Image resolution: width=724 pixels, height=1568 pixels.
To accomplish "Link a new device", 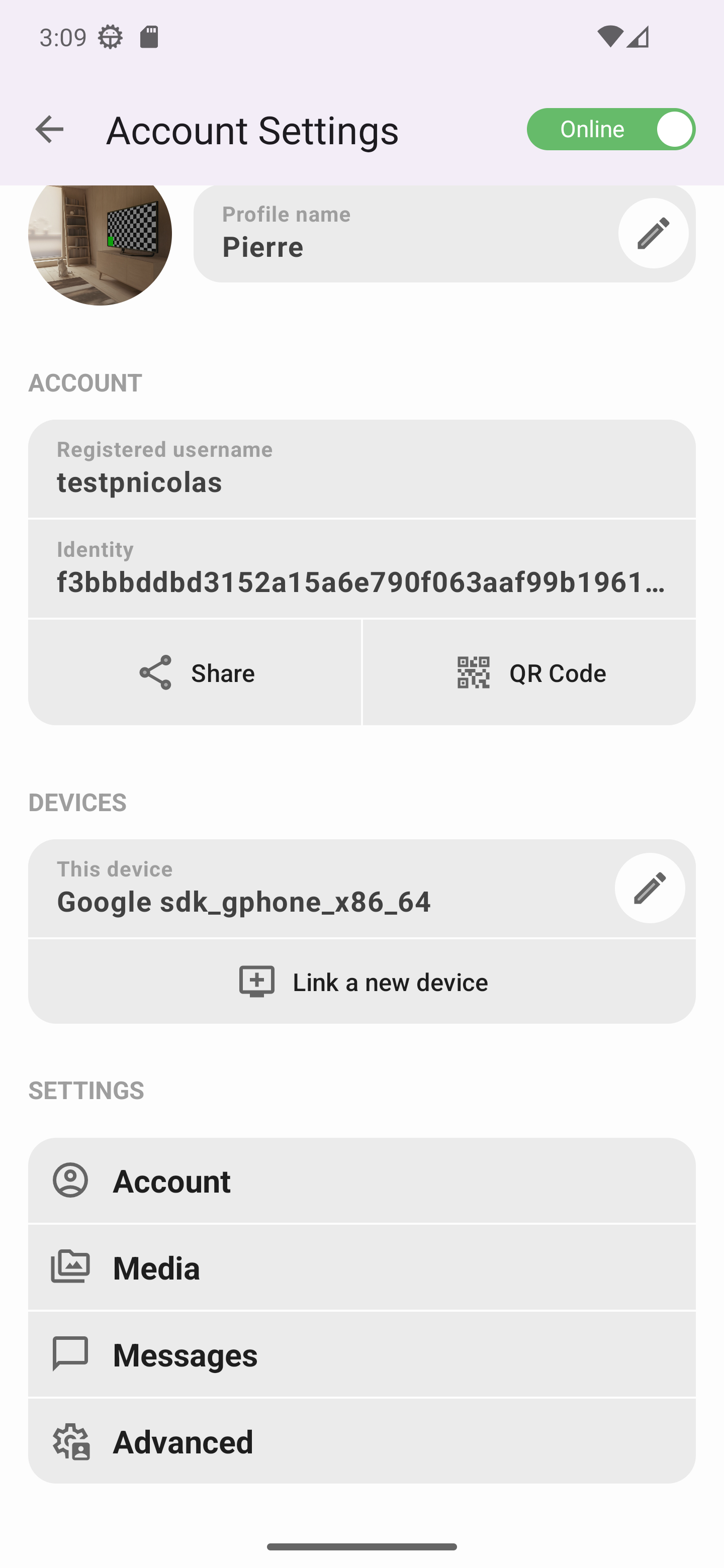I will click(361, 981).
